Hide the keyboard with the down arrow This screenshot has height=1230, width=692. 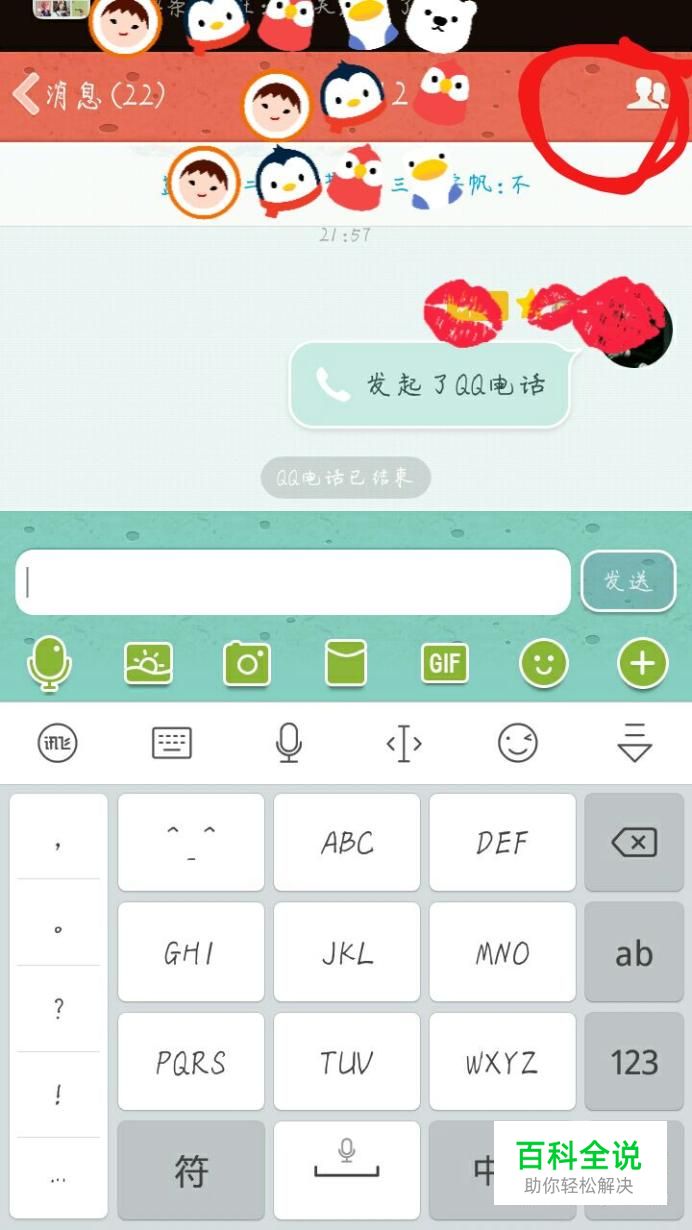point(634,743)
